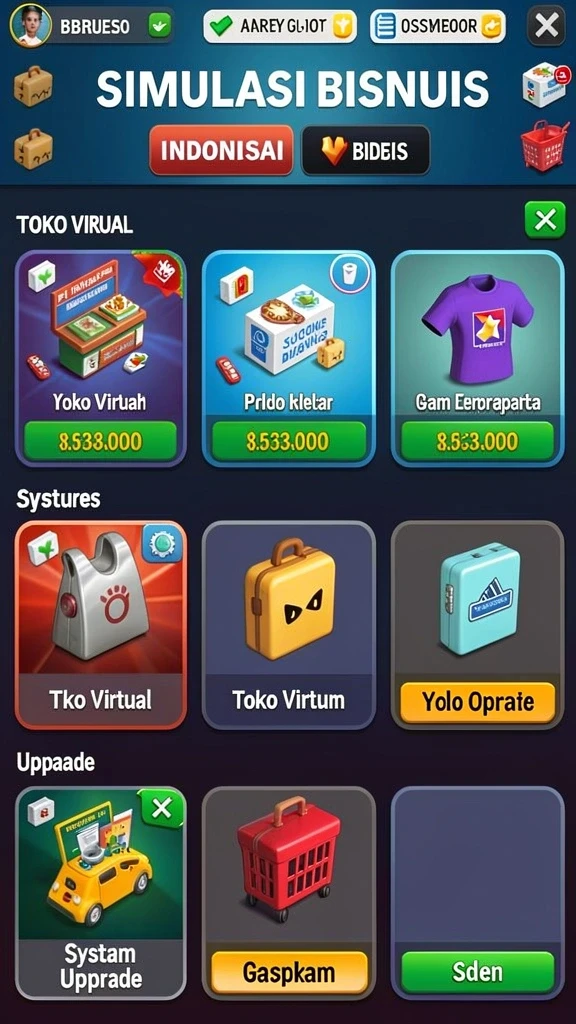Dismiss the Toko Virual section with green X
Image resolution: width=576 pixels, height=1024 pixels.
[545, 220]
